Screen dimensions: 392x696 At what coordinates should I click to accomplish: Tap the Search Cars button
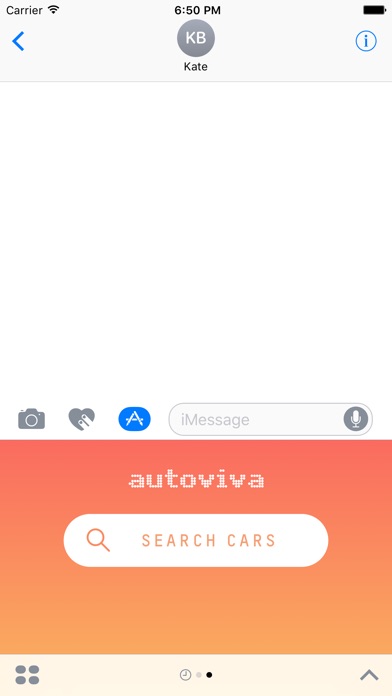[x=196, y=540]
